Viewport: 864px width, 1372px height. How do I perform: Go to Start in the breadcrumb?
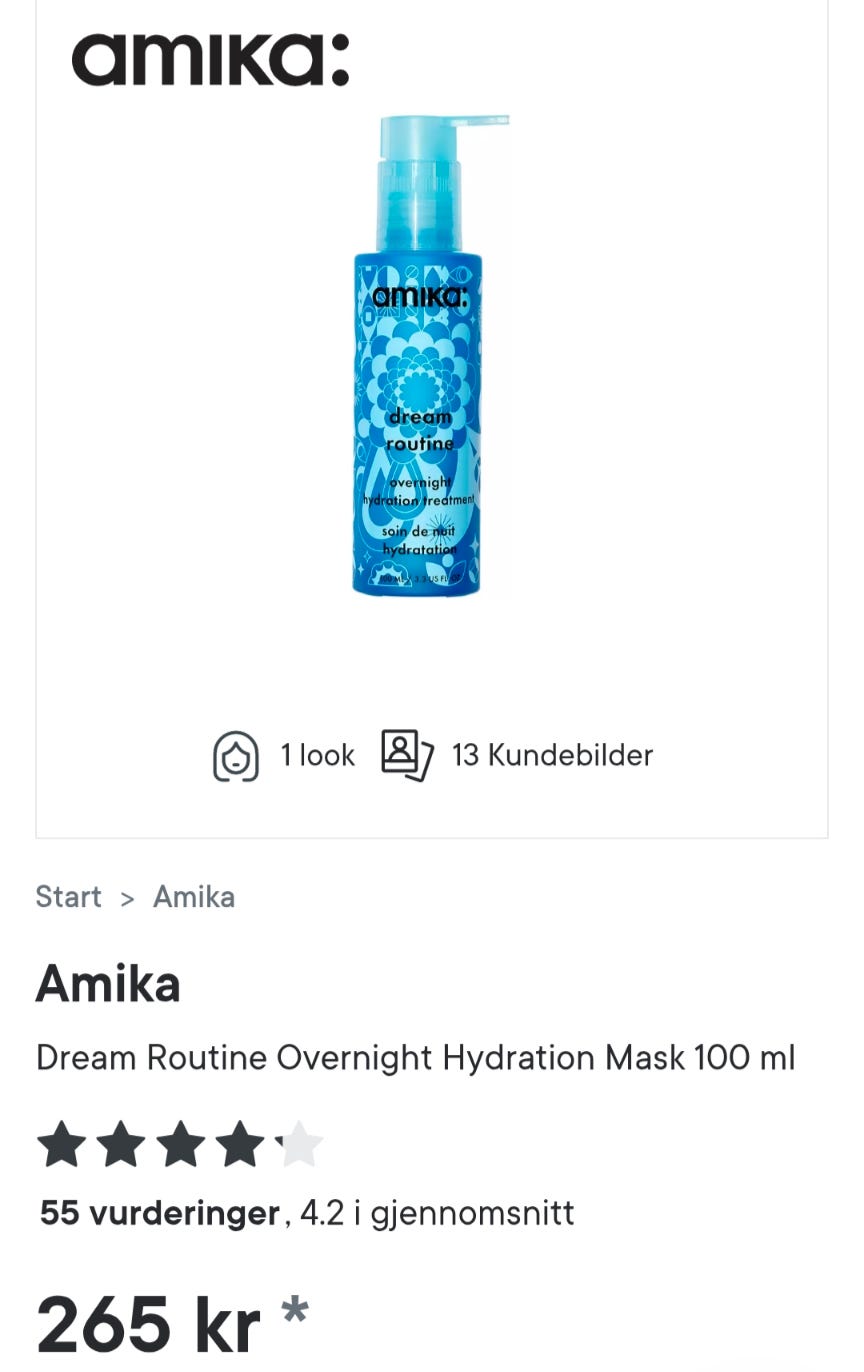coord(68,897)
